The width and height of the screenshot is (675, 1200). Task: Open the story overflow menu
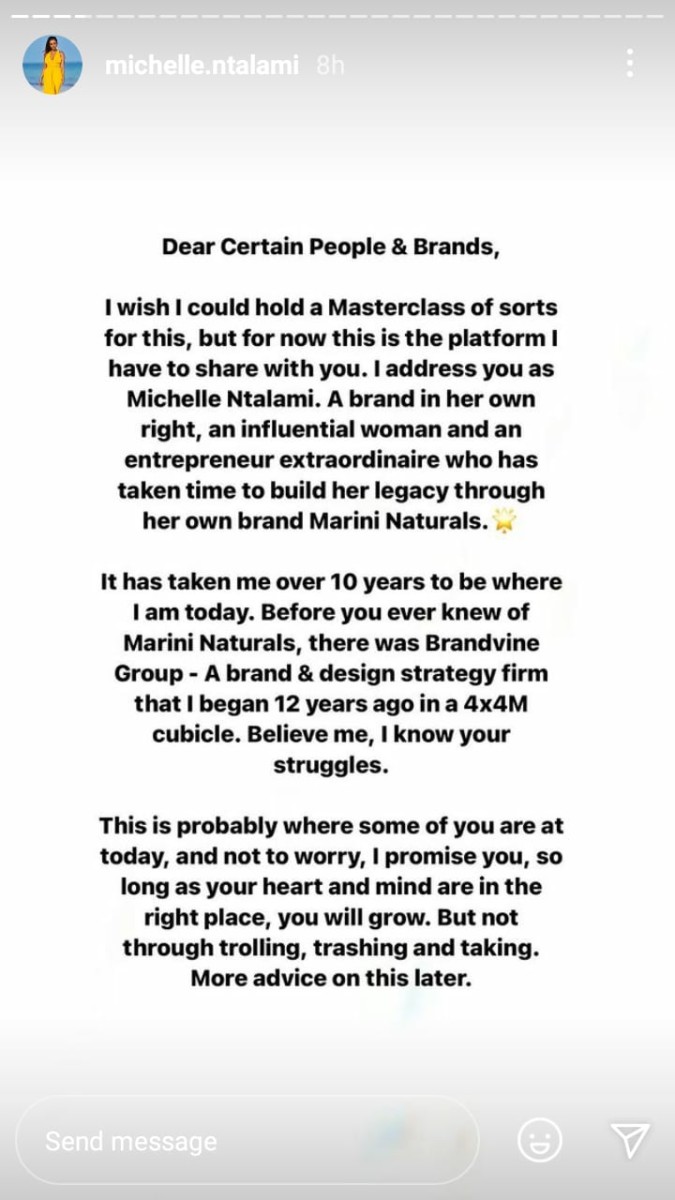point(629,63)
